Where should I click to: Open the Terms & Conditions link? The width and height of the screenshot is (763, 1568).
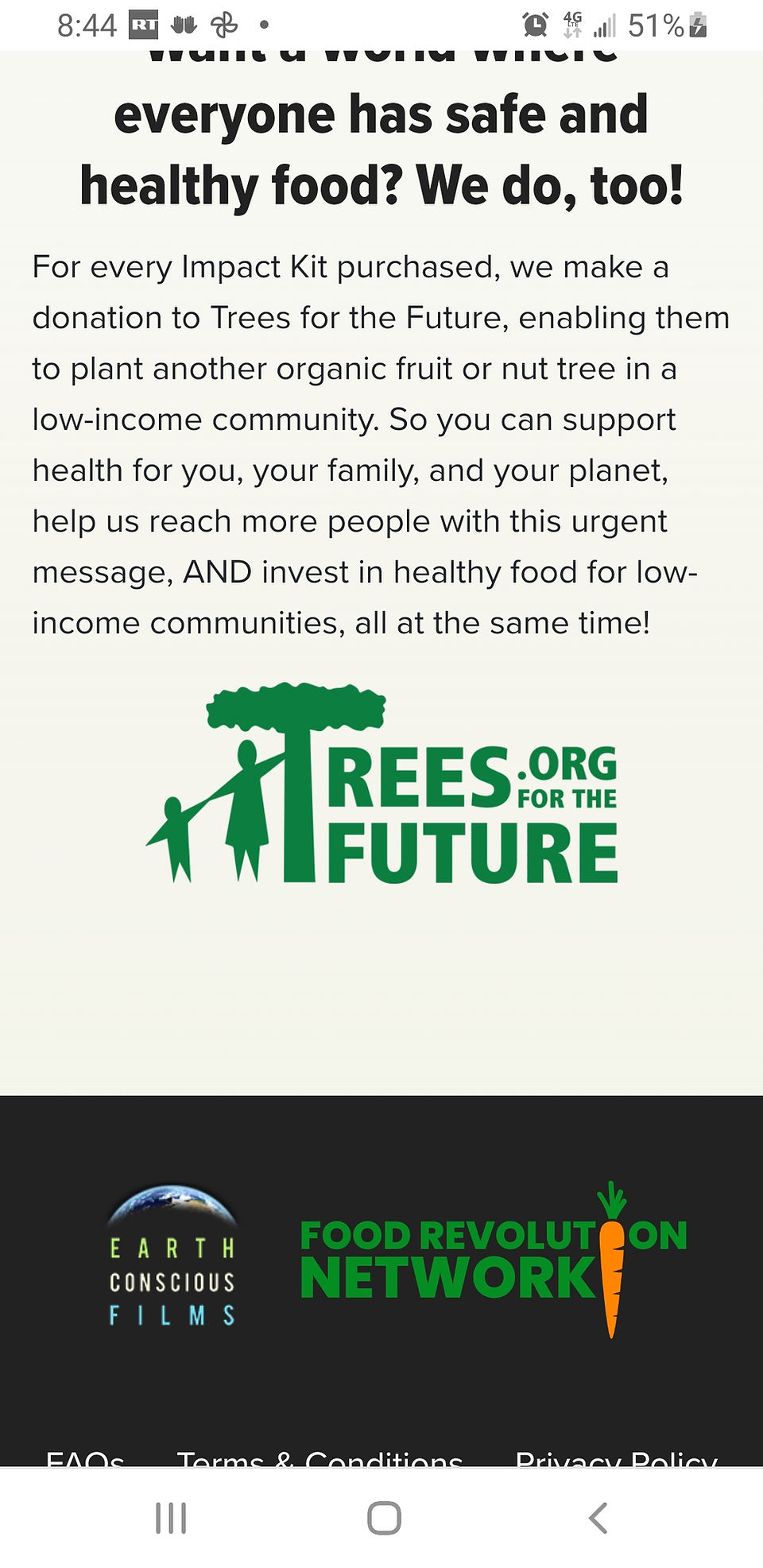(x=320, y=1459)
